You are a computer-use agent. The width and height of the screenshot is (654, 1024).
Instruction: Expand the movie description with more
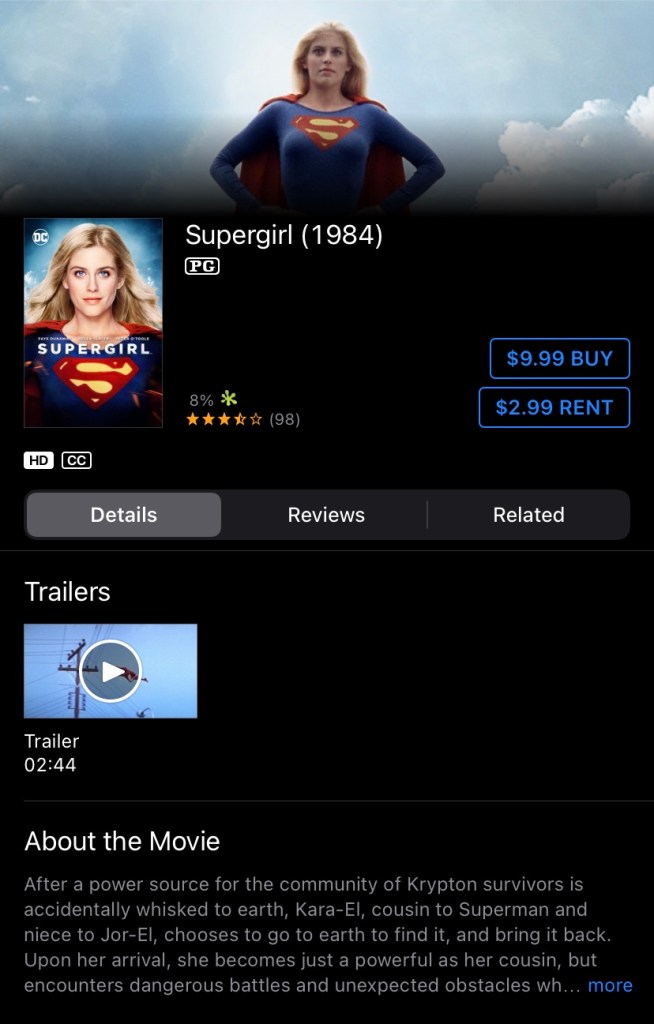click(x=610, y=985)
